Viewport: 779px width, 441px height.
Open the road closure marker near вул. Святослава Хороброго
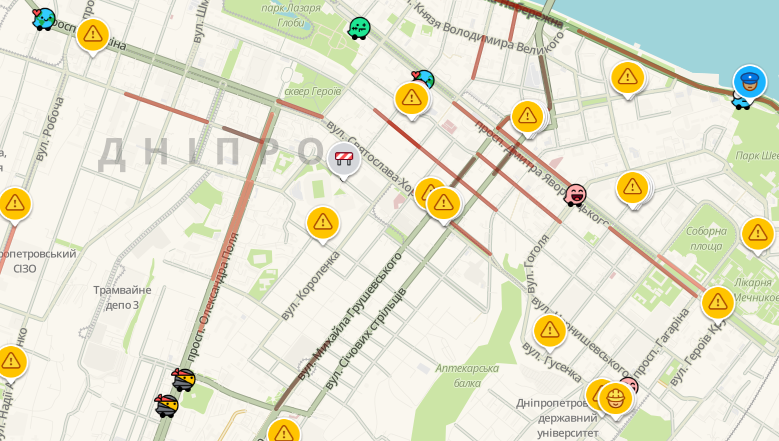click(x=344, y=158)
